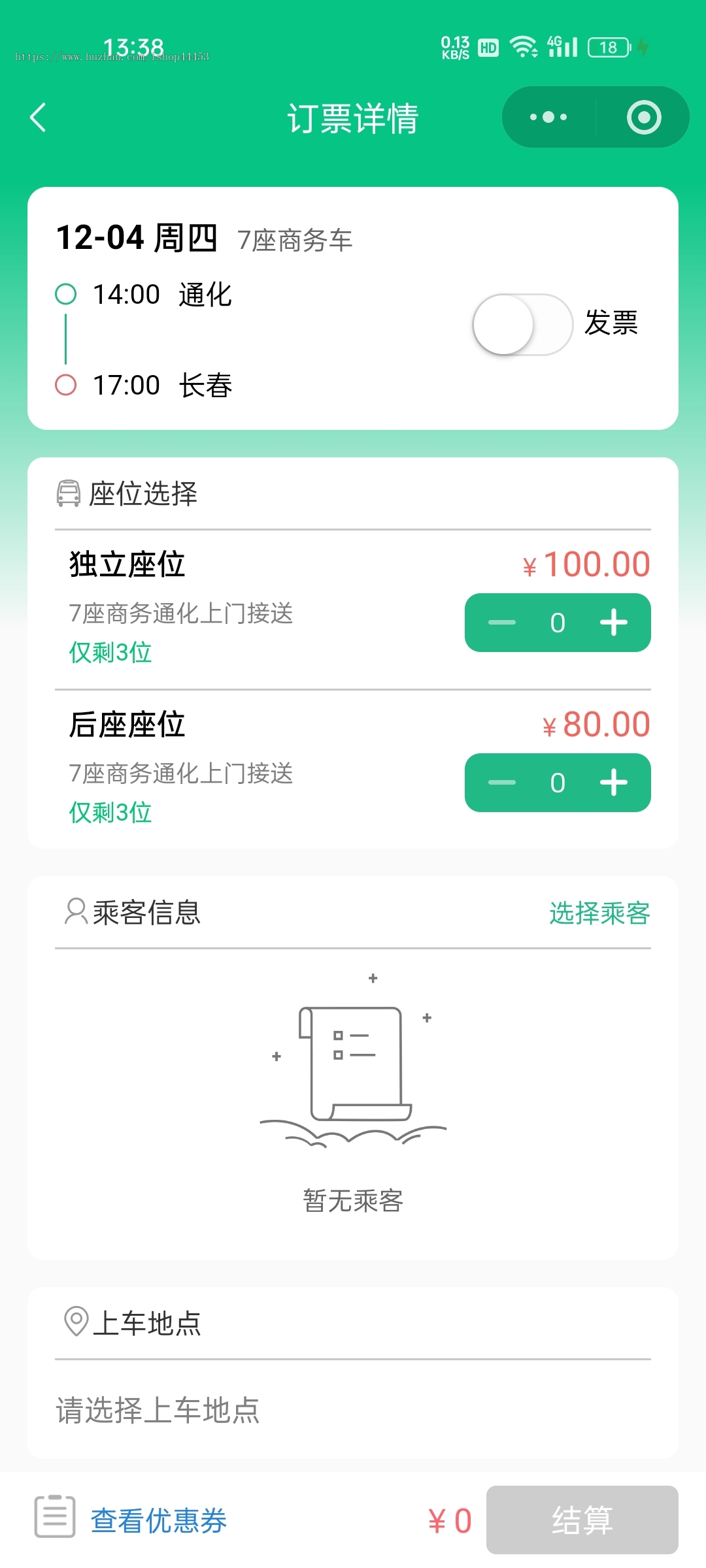Click the arrival circle marker beside 17:00 长春
The width and height of the screenshot is (706, 1568).
point(65,385)
